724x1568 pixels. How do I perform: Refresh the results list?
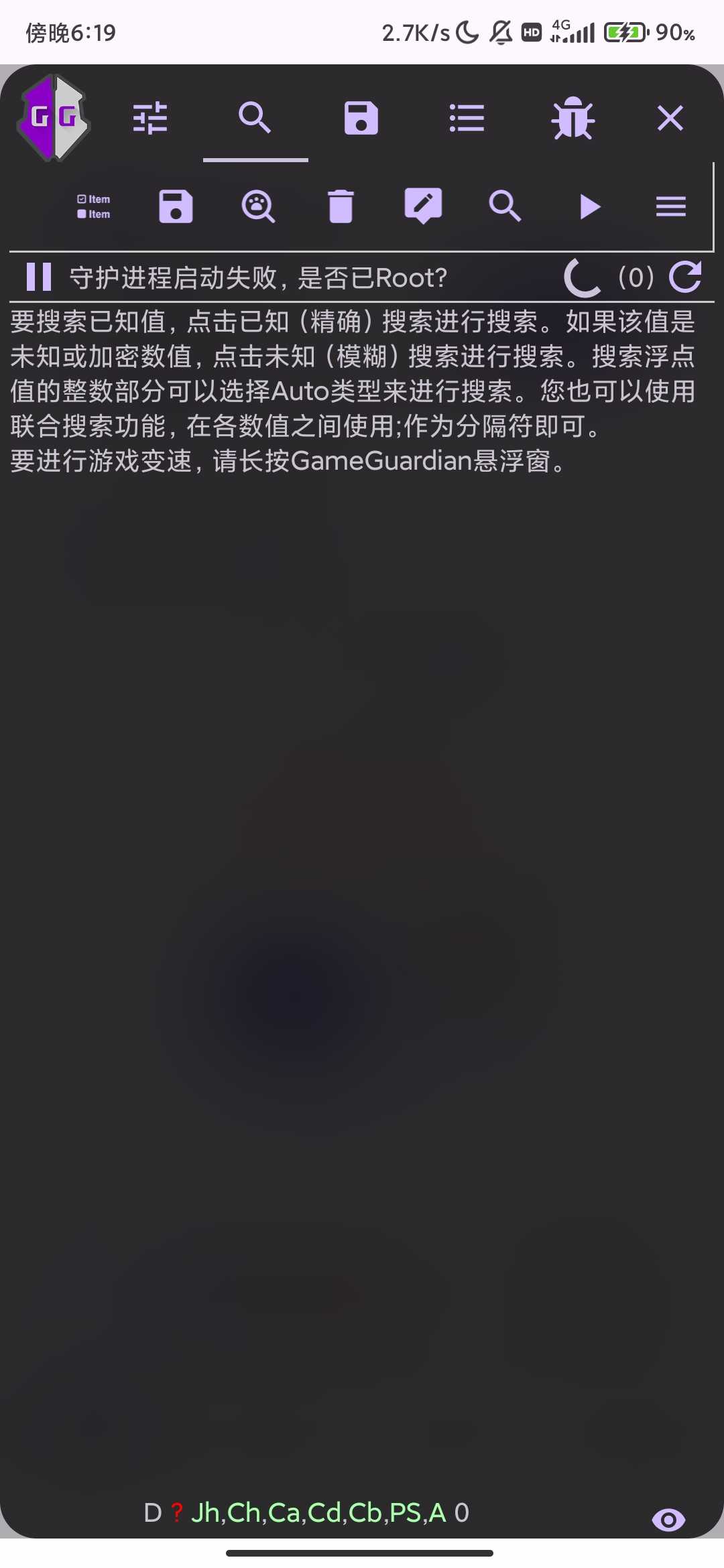pyautogui.click(x=685, y=277)
